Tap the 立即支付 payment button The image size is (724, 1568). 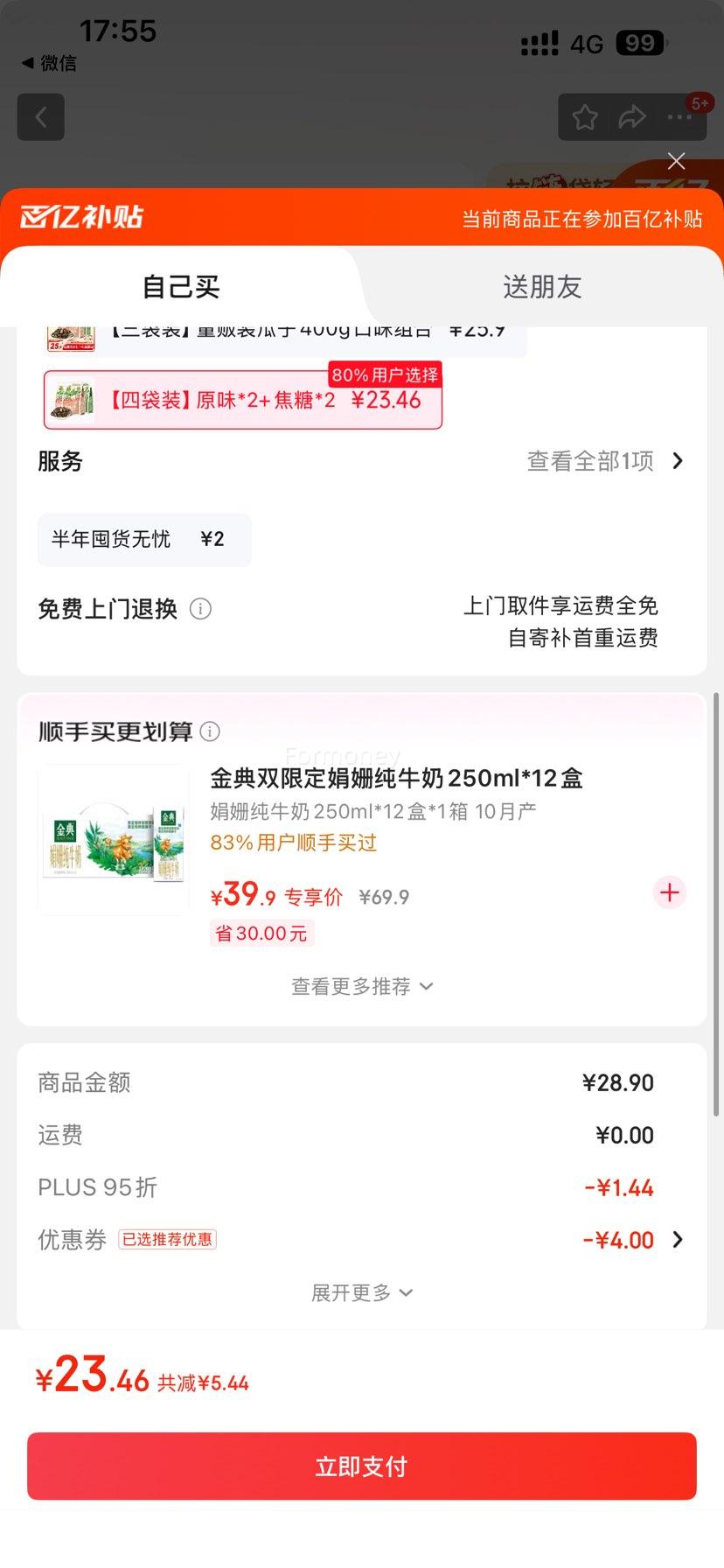pos(361,1466)
